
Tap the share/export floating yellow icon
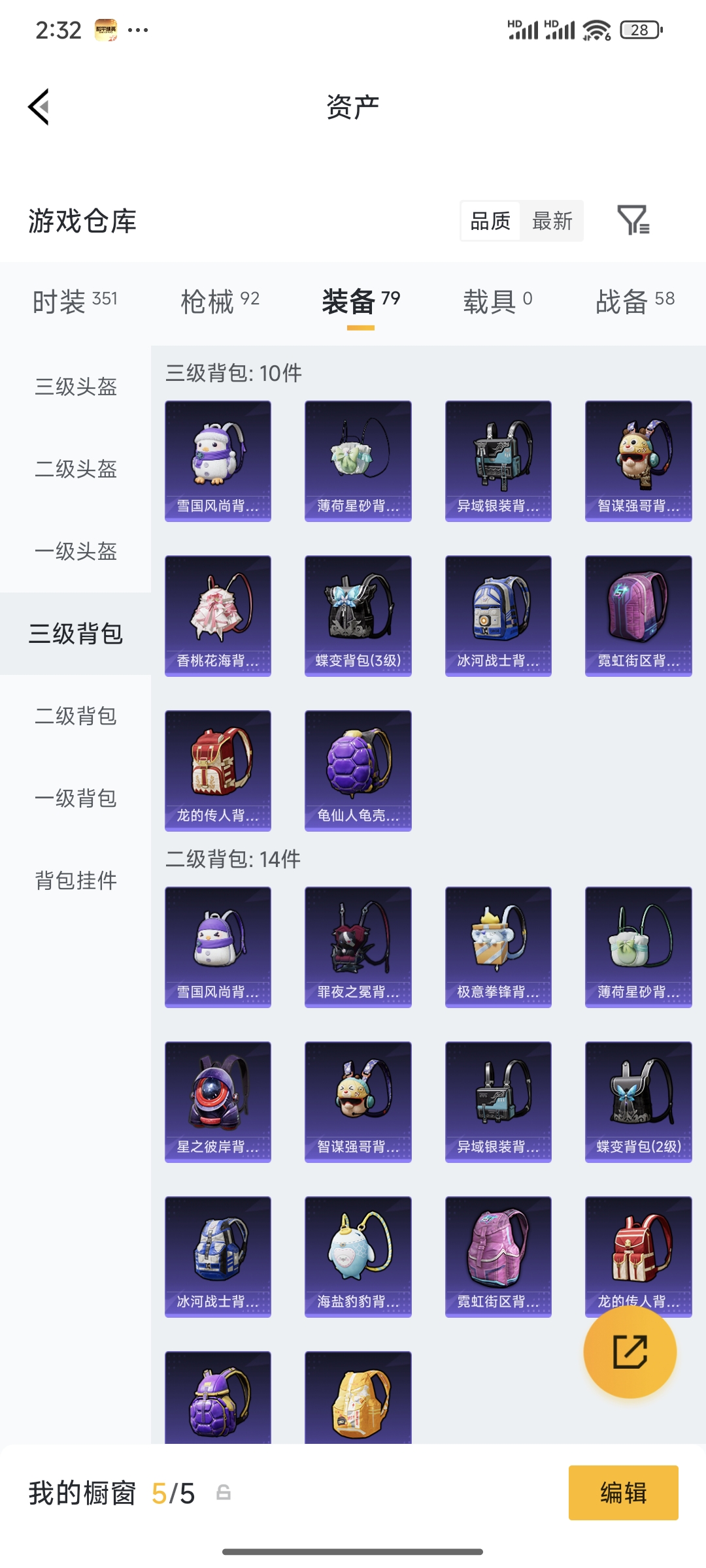630,1353
